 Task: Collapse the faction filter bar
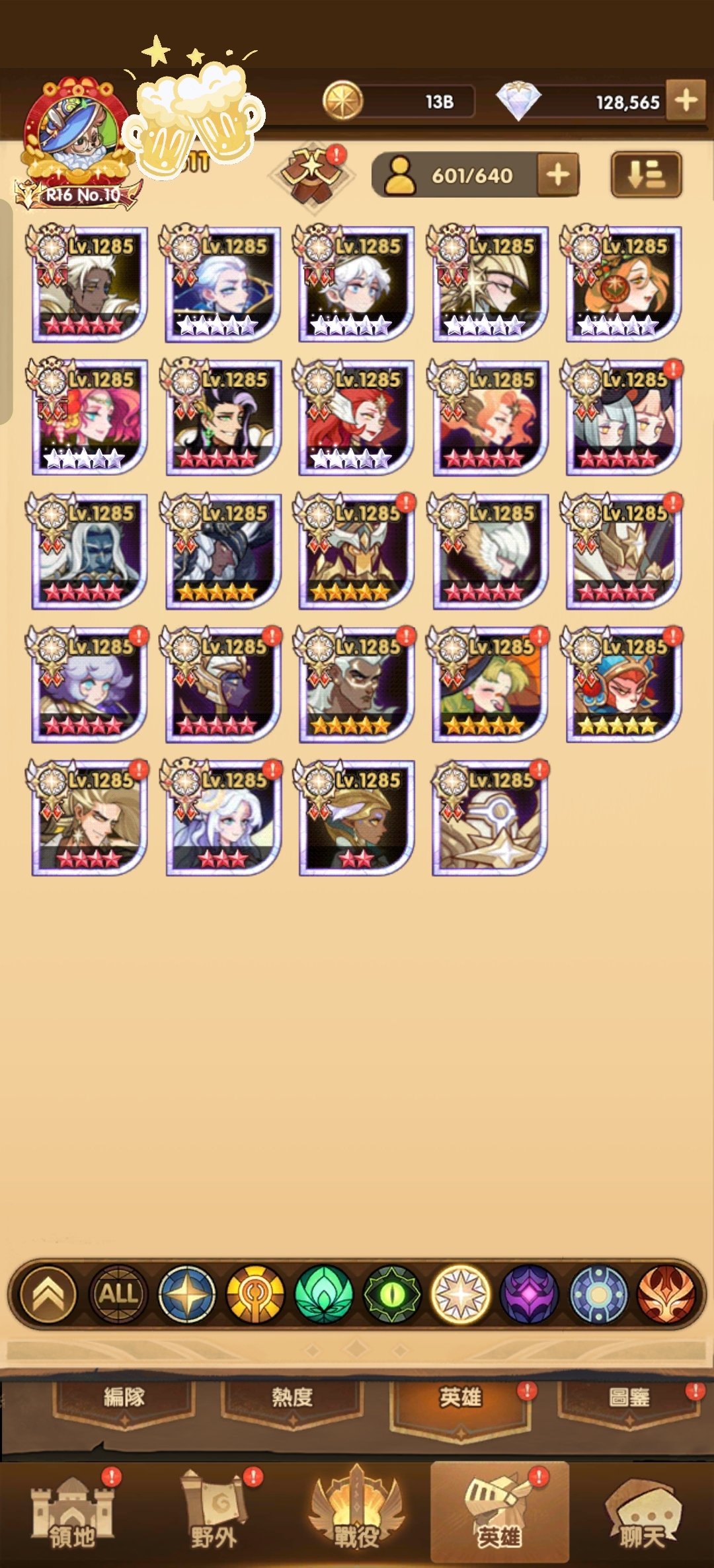[x=49, y=1294]
